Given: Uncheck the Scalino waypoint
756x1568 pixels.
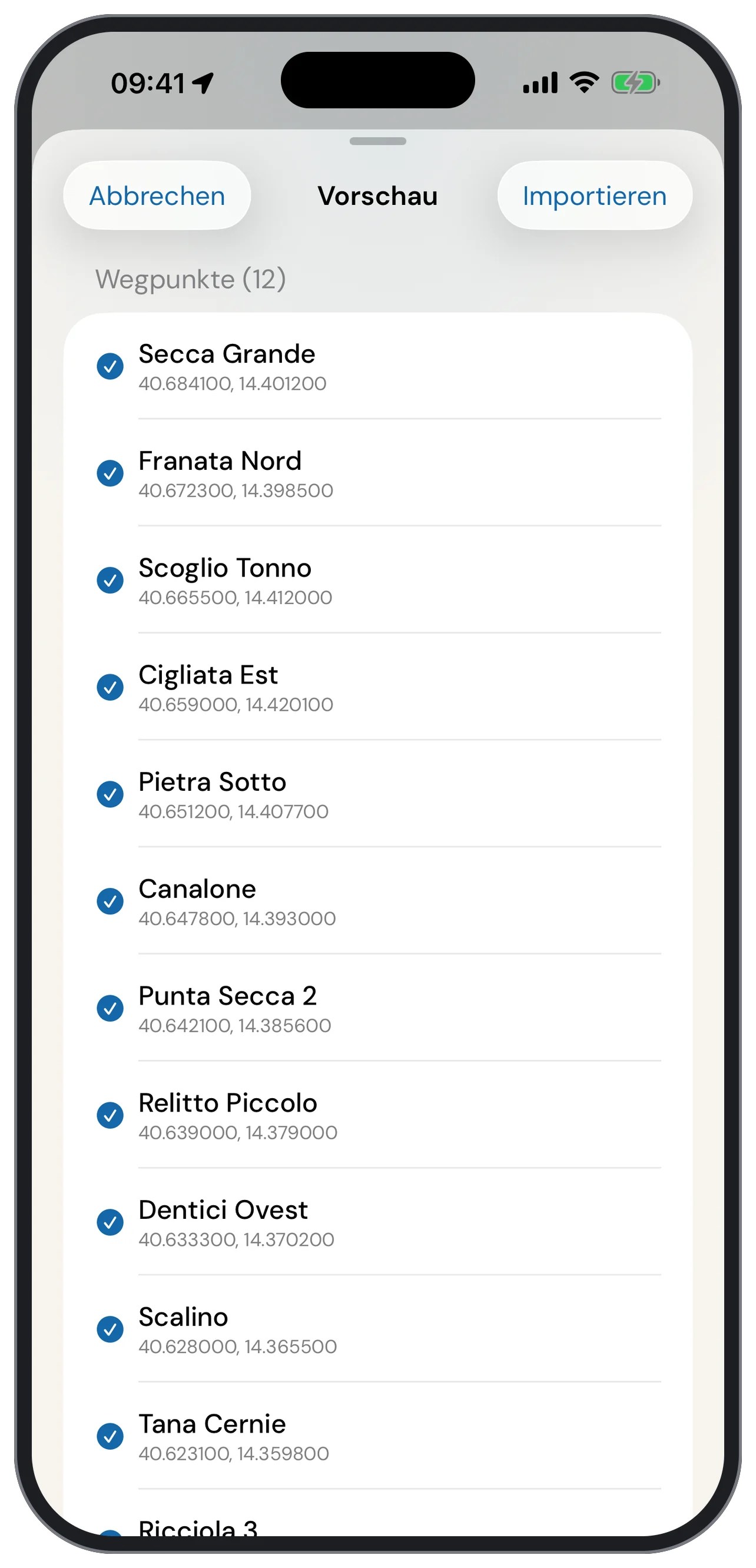Looking at the screenshot, I should click(x=110, y=1330).
